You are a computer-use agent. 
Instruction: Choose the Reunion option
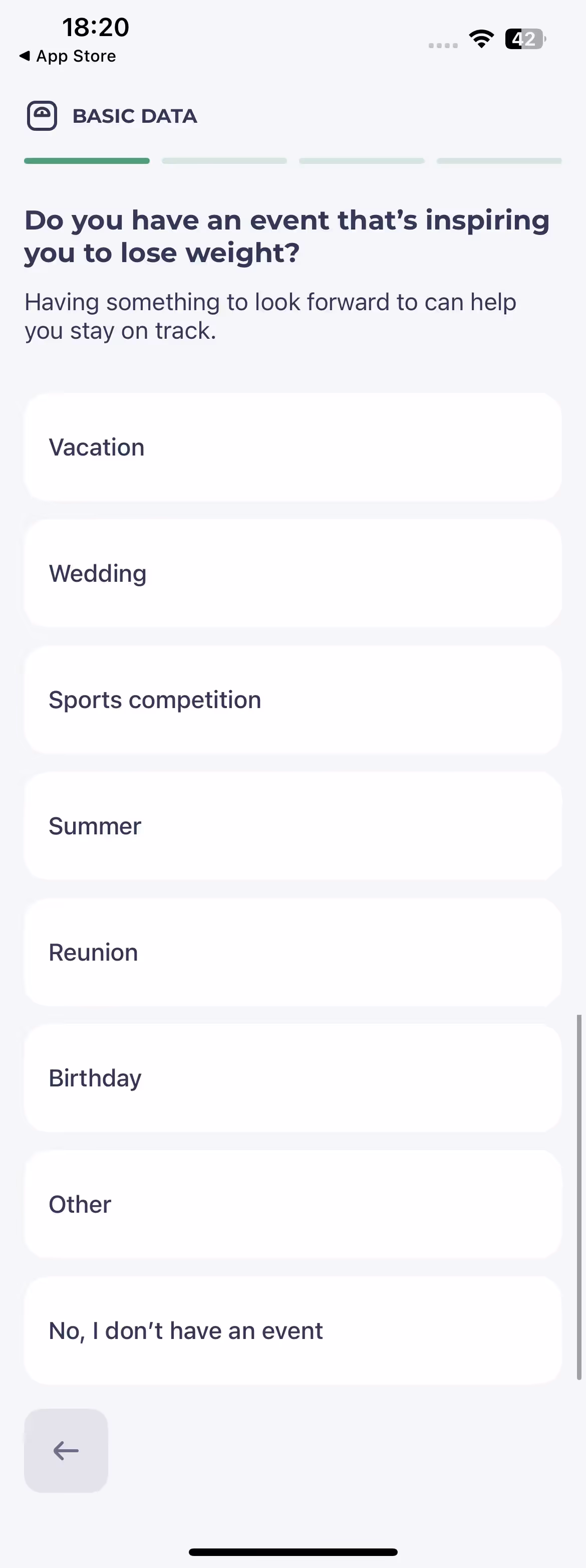(292, 952)
